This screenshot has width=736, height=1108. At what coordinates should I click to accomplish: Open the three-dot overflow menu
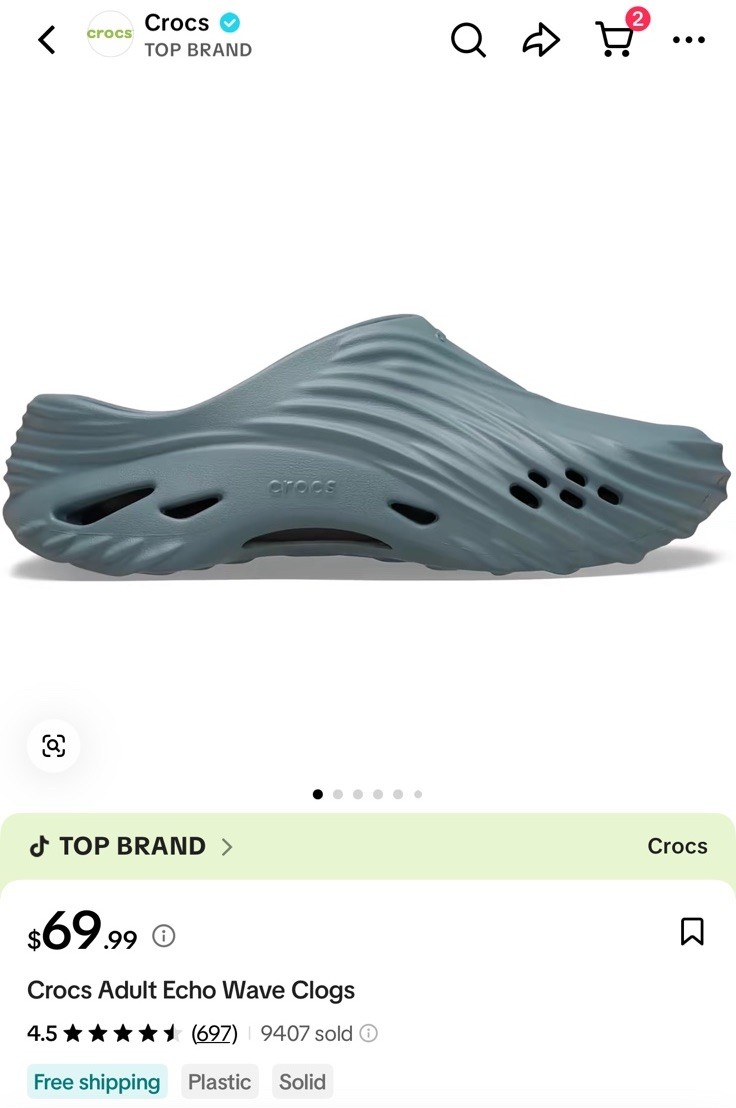pyautogui.click(x=688, y=40)
